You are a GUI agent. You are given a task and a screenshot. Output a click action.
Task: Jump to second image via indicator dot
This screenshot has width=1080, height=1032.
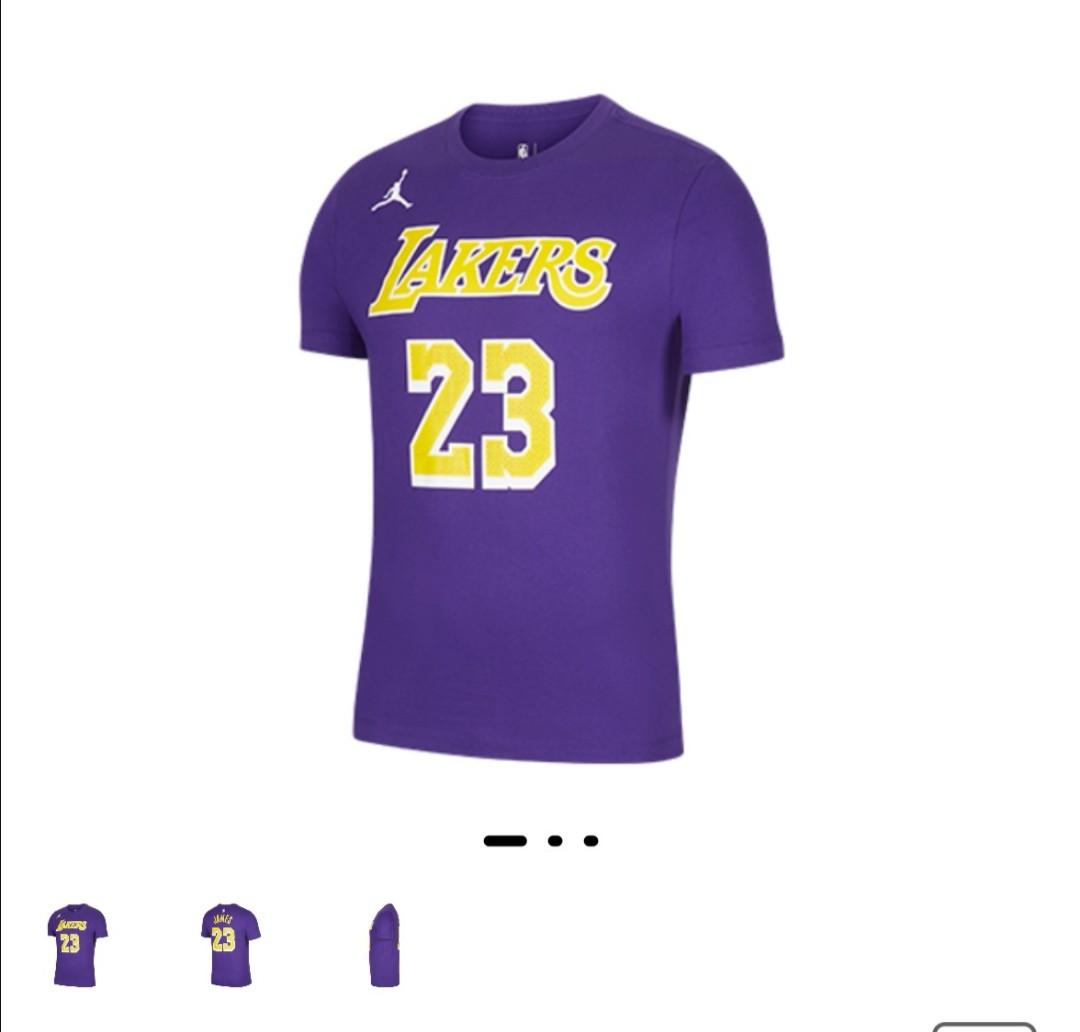[556, 841]
